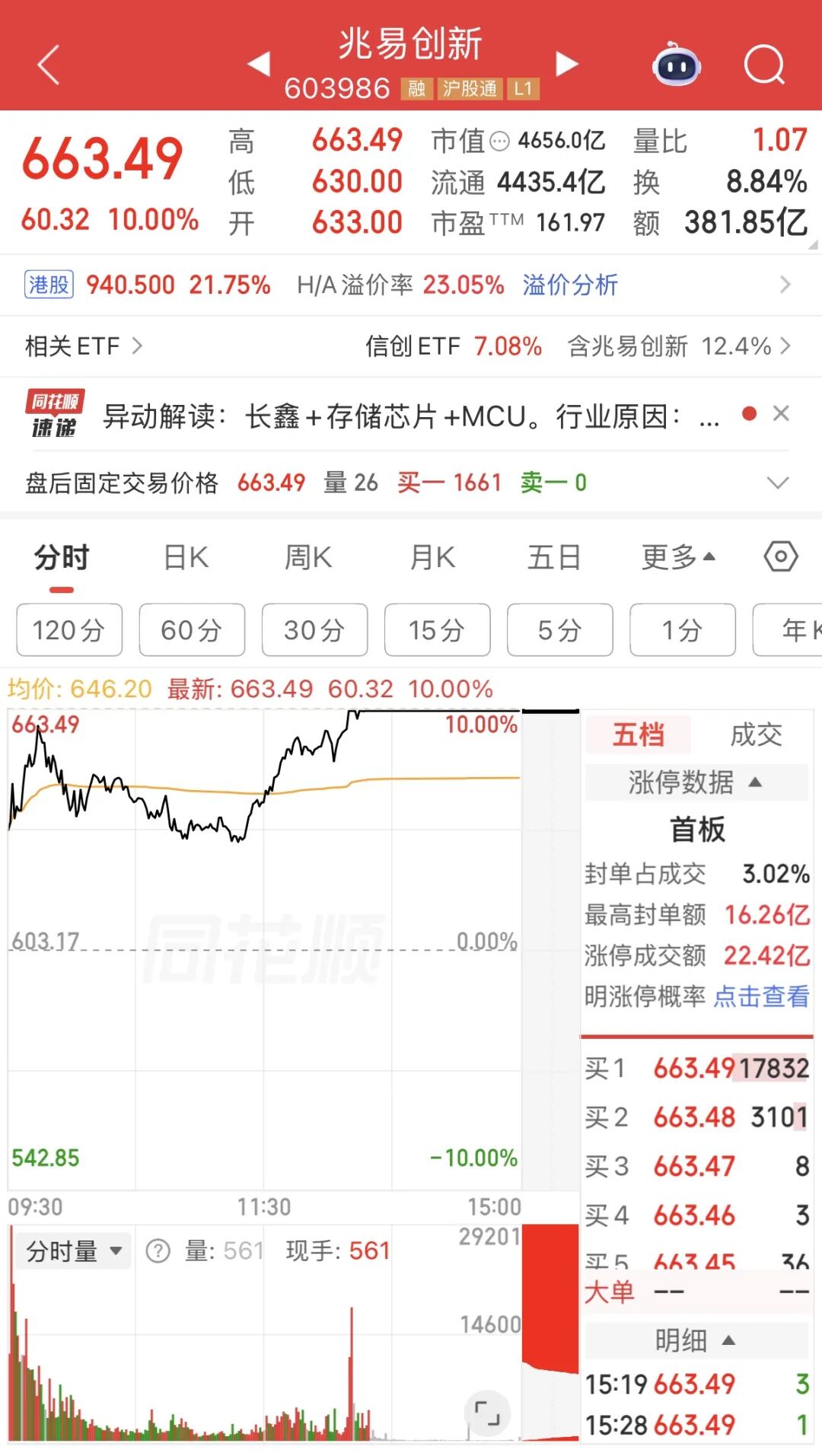822x1456 pixels.
Task: Switch to 日K chart tab
Action: click(x=186, y=558)
